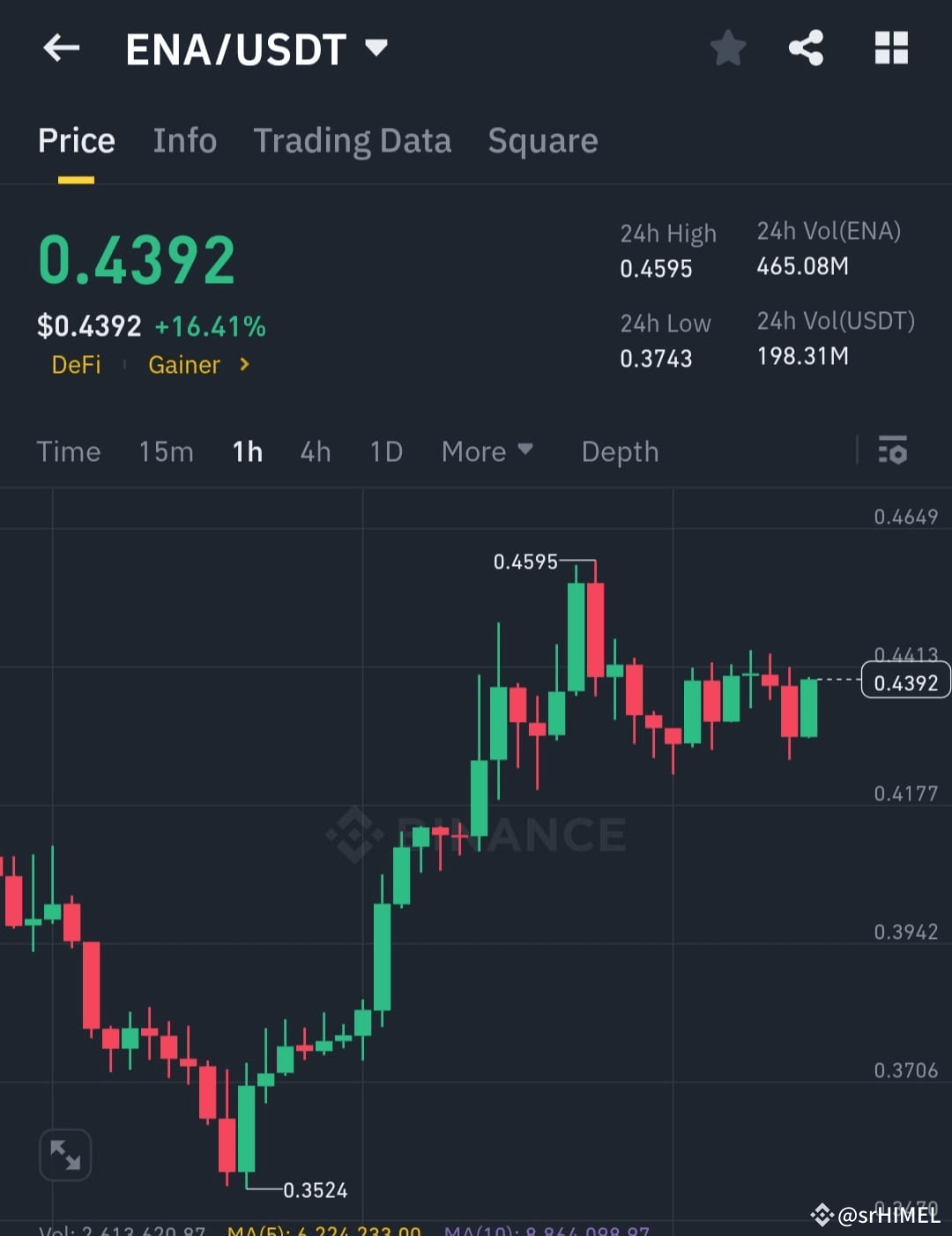Open the Gainer category link
The height and width of the screenshot is (1236, 952).
coord(183,364)
